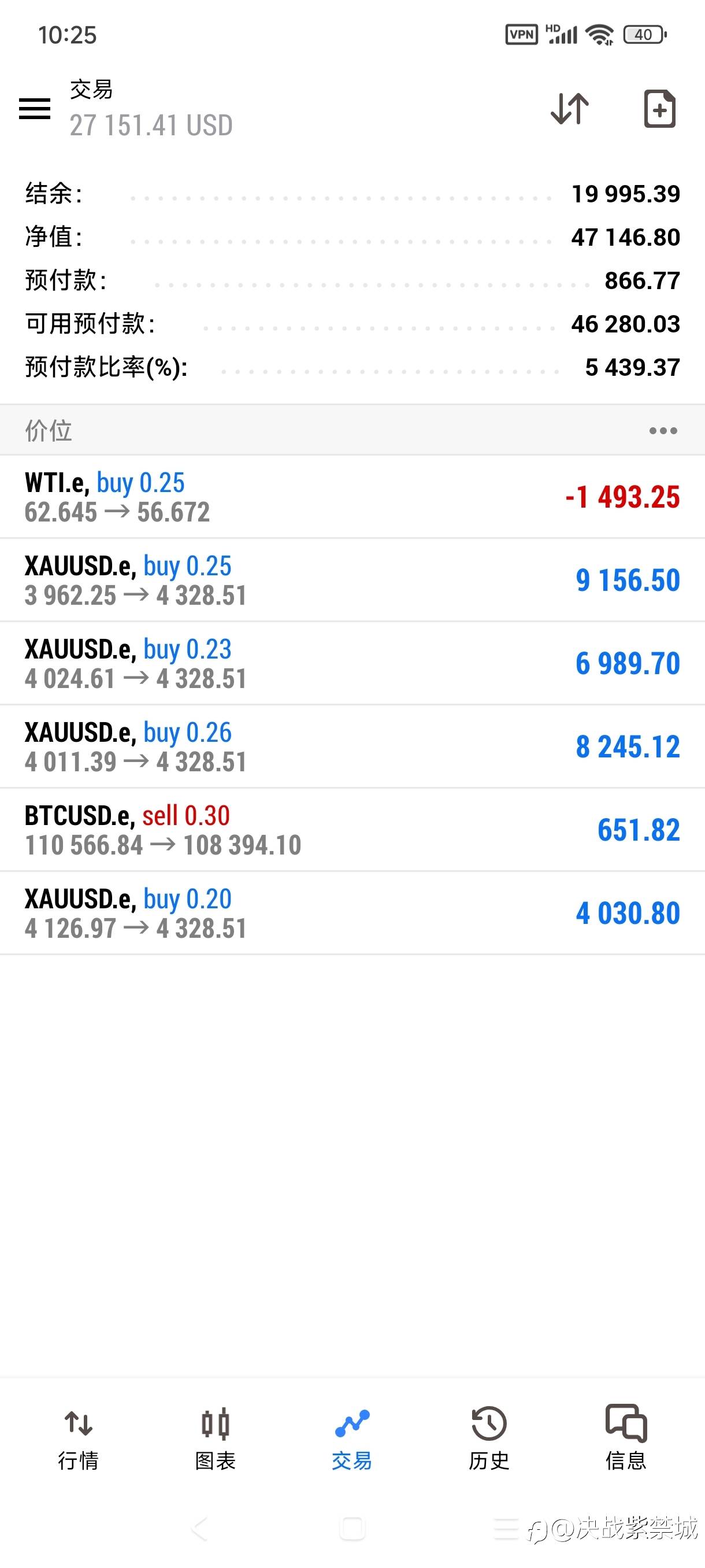Select the 交易 tab
Viewport: 705px width, 1568px height.
click(x=352, y=1438)
